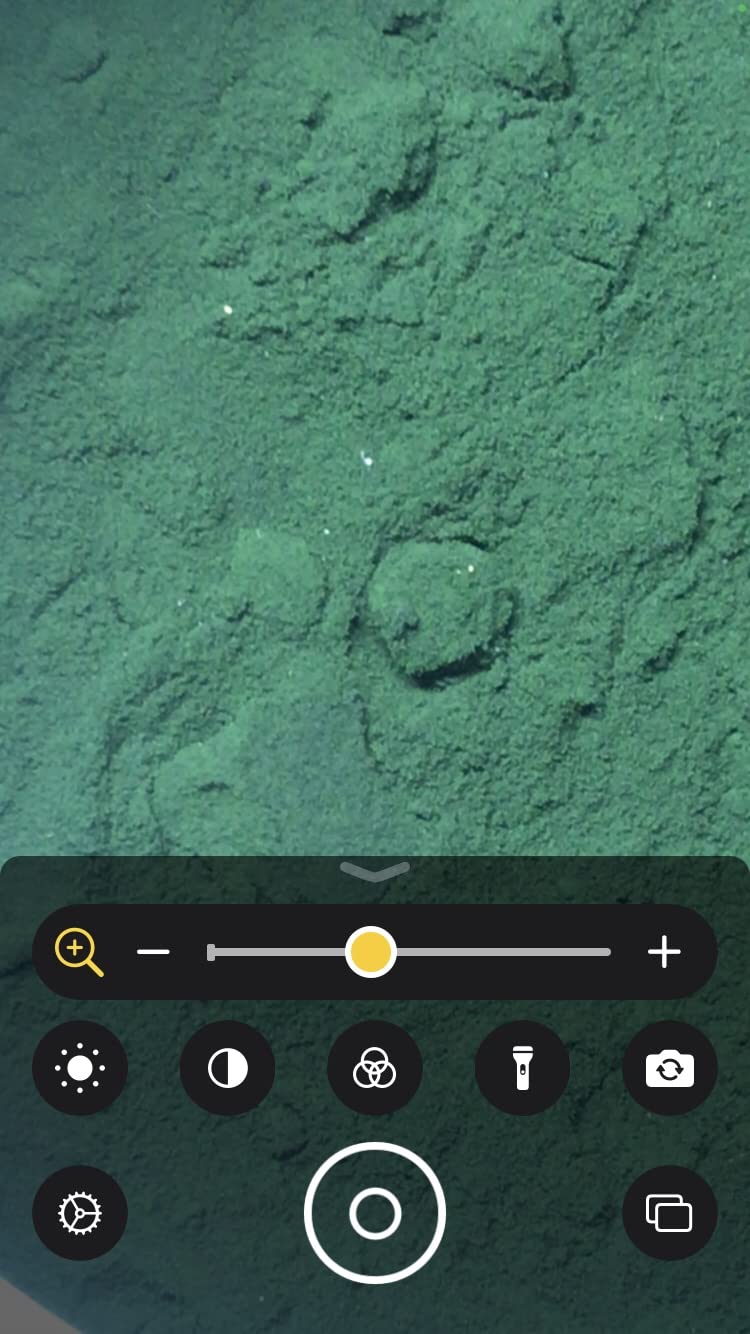Collapse the controls panel with the chevron
The width and height of the screenshot is (750, 1334).
375,872
